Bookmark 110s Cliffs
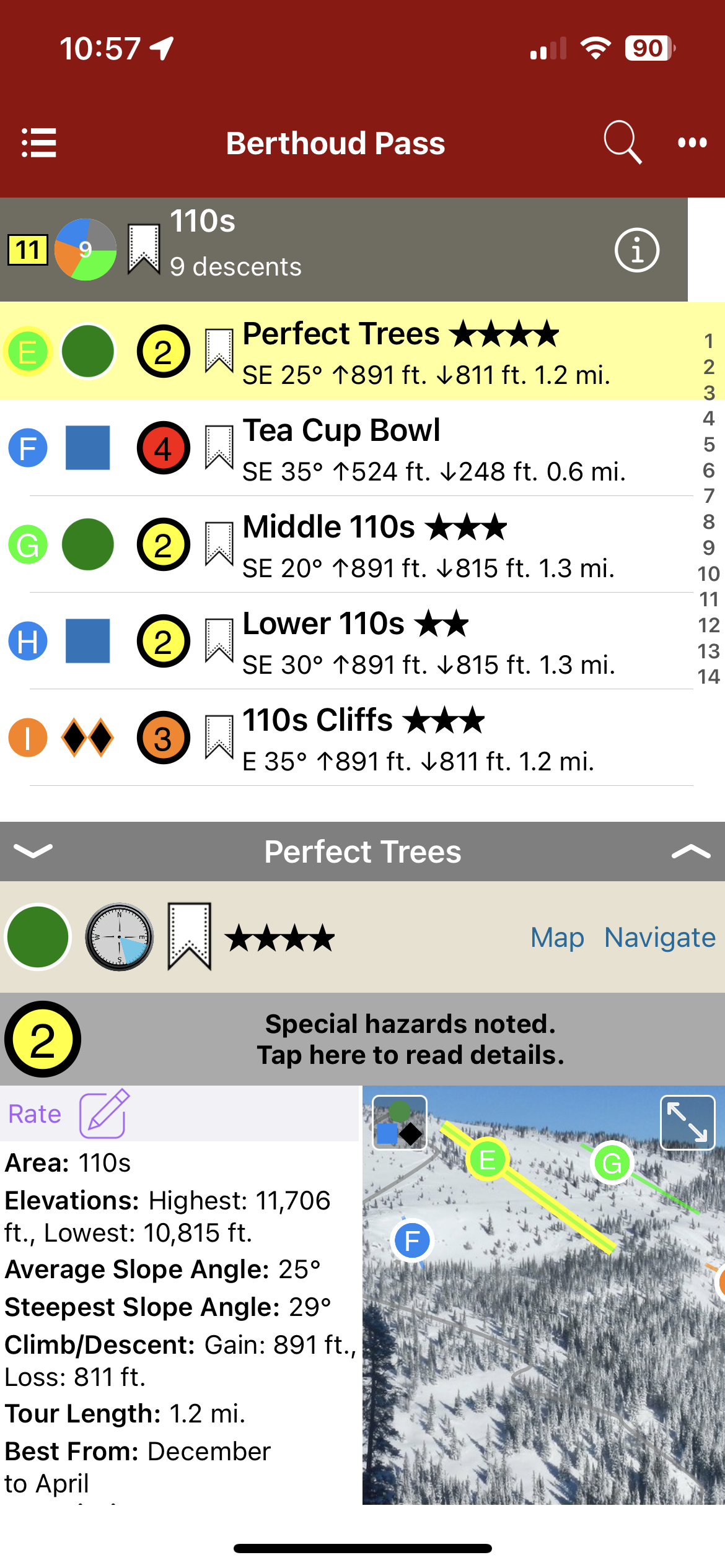Viewport: 725px width, 1568px height. click(219, 737)
